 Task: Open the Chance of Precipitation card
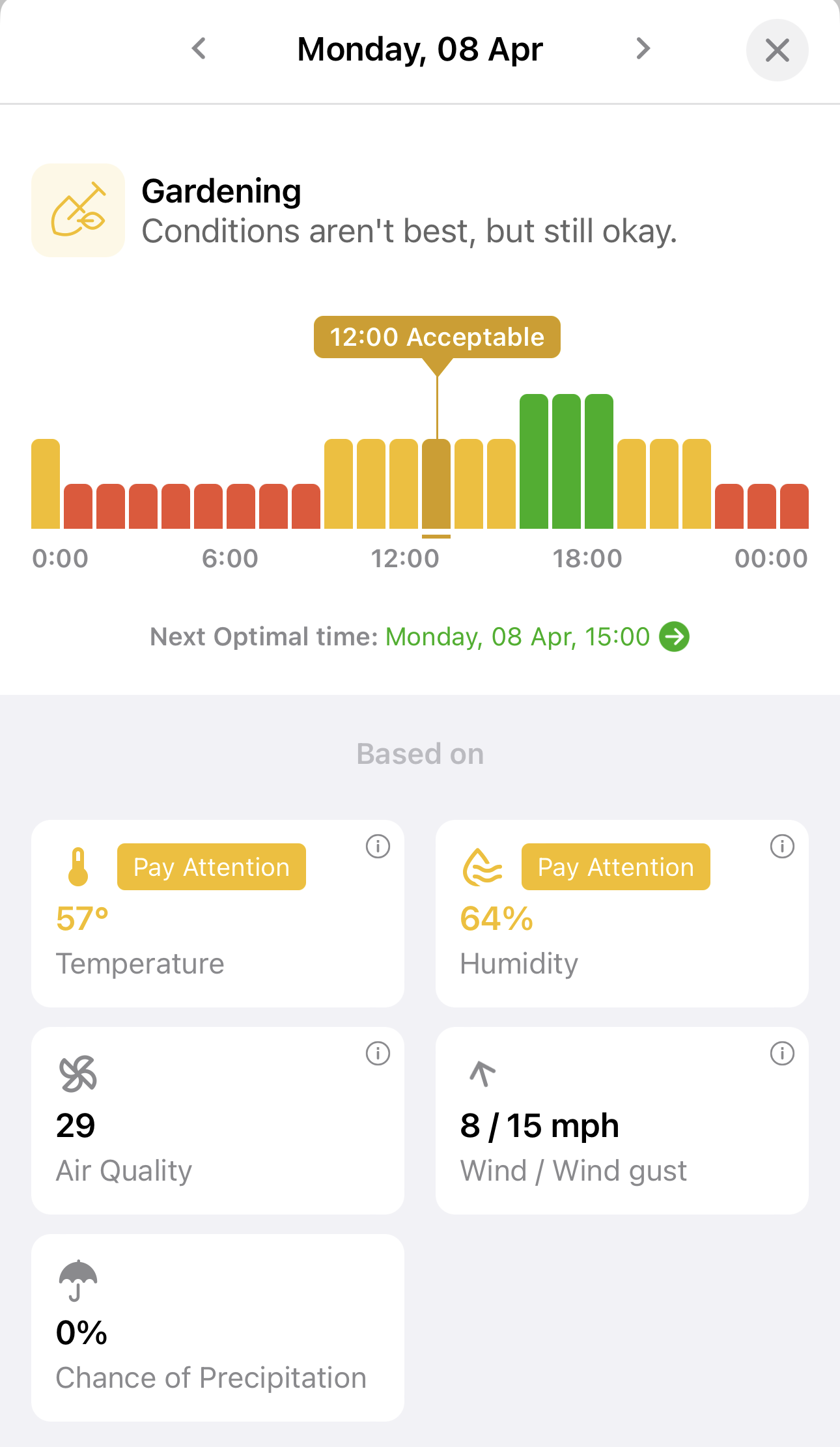(x=217, y=1327)
